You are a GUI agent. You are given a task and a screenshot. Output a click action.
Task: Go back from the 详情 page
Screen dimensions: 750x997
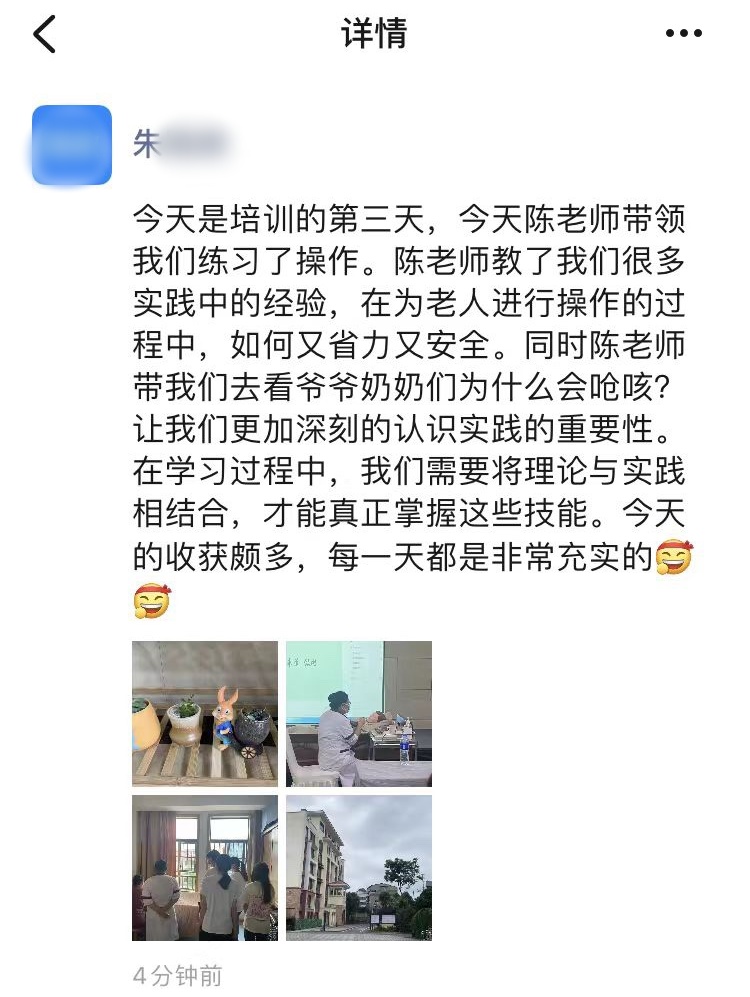[x=45, y=34]
